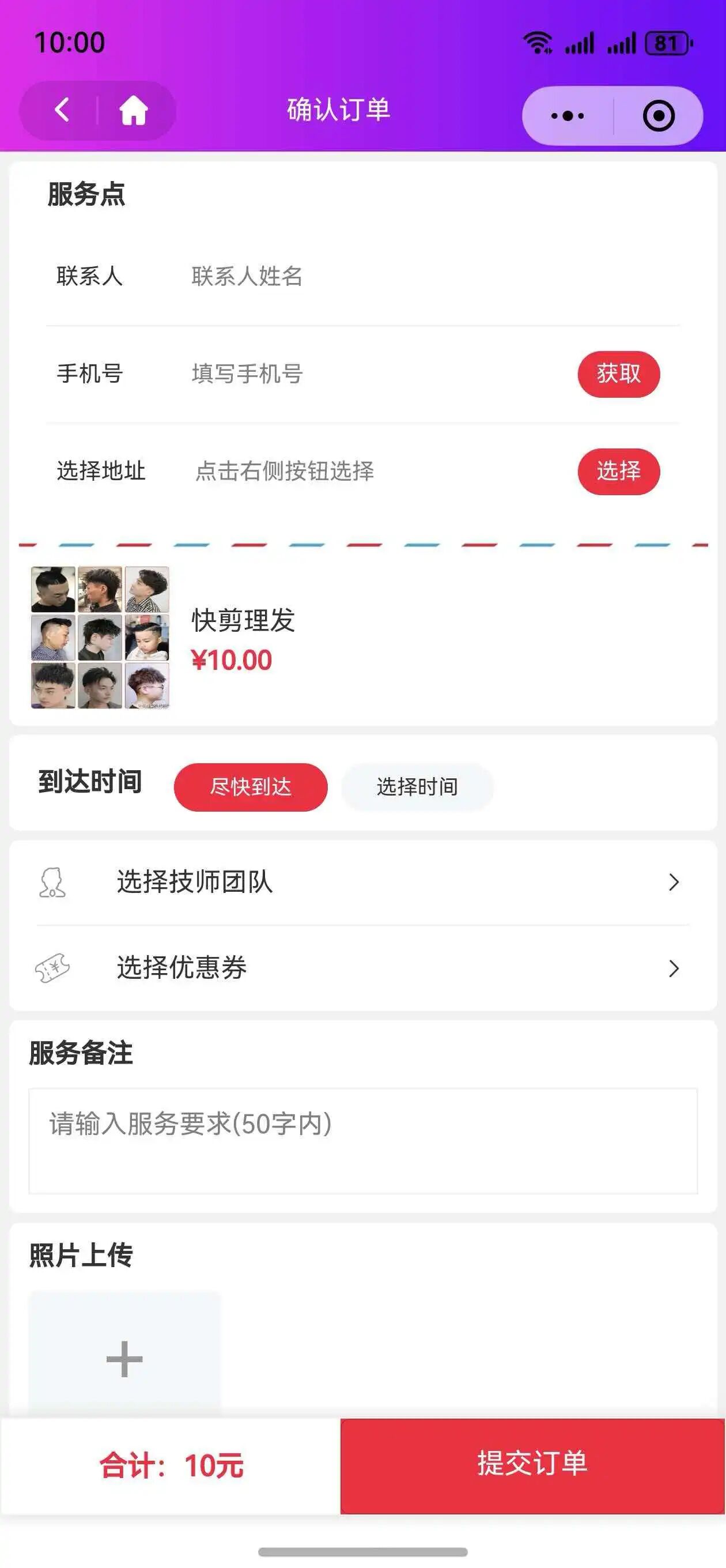This screenshot has height=1568, width=726.
Task: Submit the order with 提交订单
Action: [532, 1464]
